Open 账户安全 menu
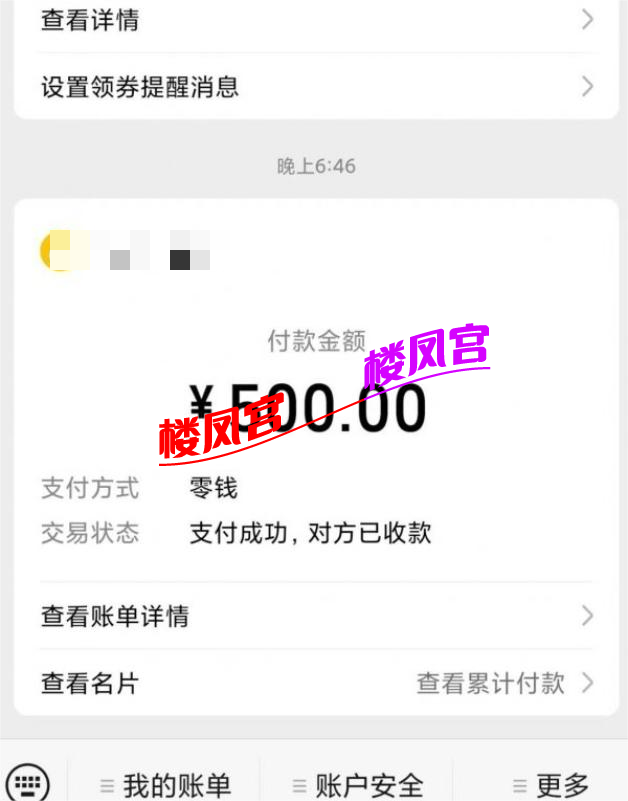 click(x=357, y=785)
